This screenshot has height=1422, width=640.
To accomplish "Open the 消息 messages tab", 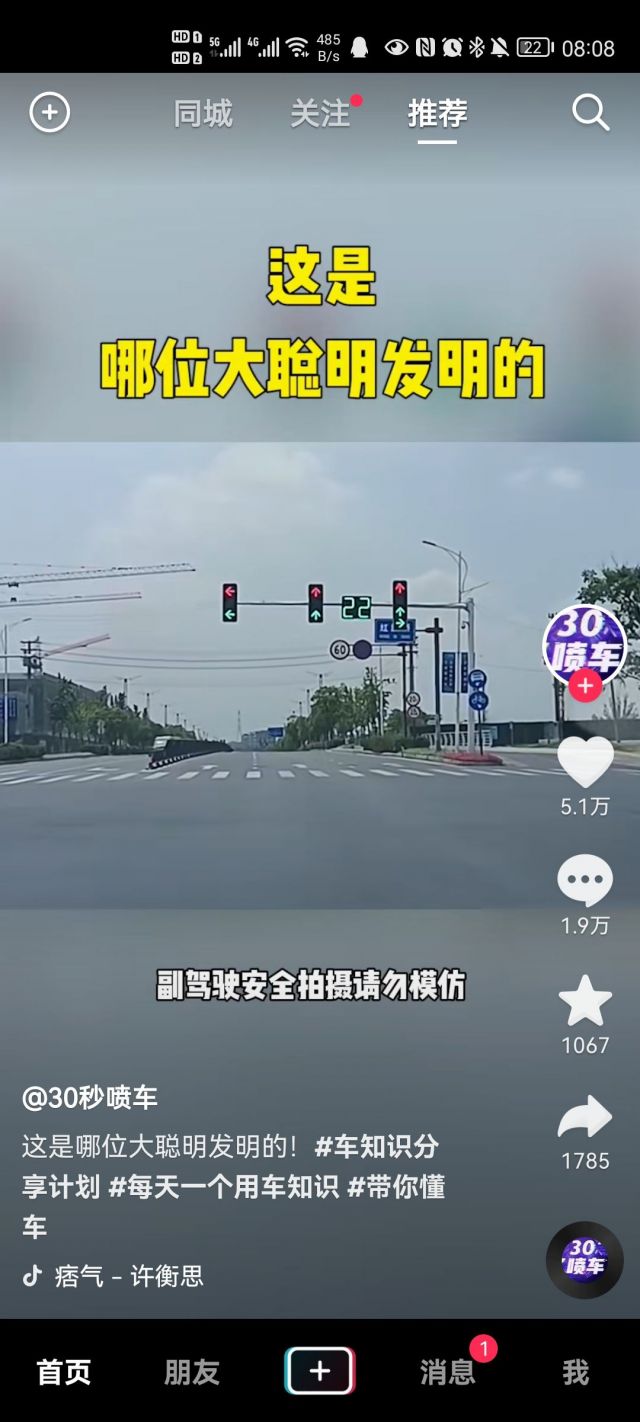I will click(x=447, y=1372).
